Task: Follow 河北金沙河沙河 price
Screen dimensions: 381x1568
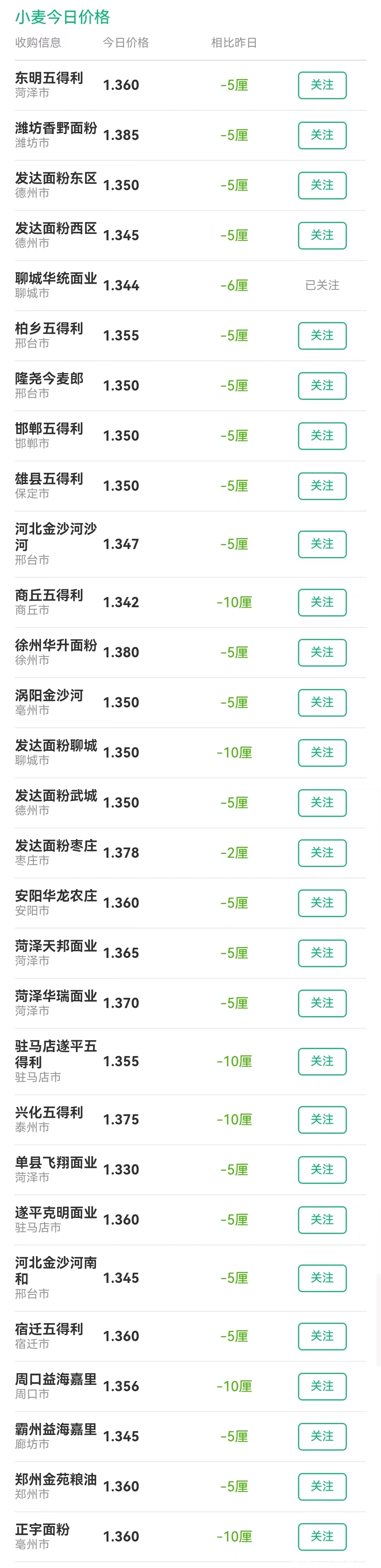Action: (322, 544)
